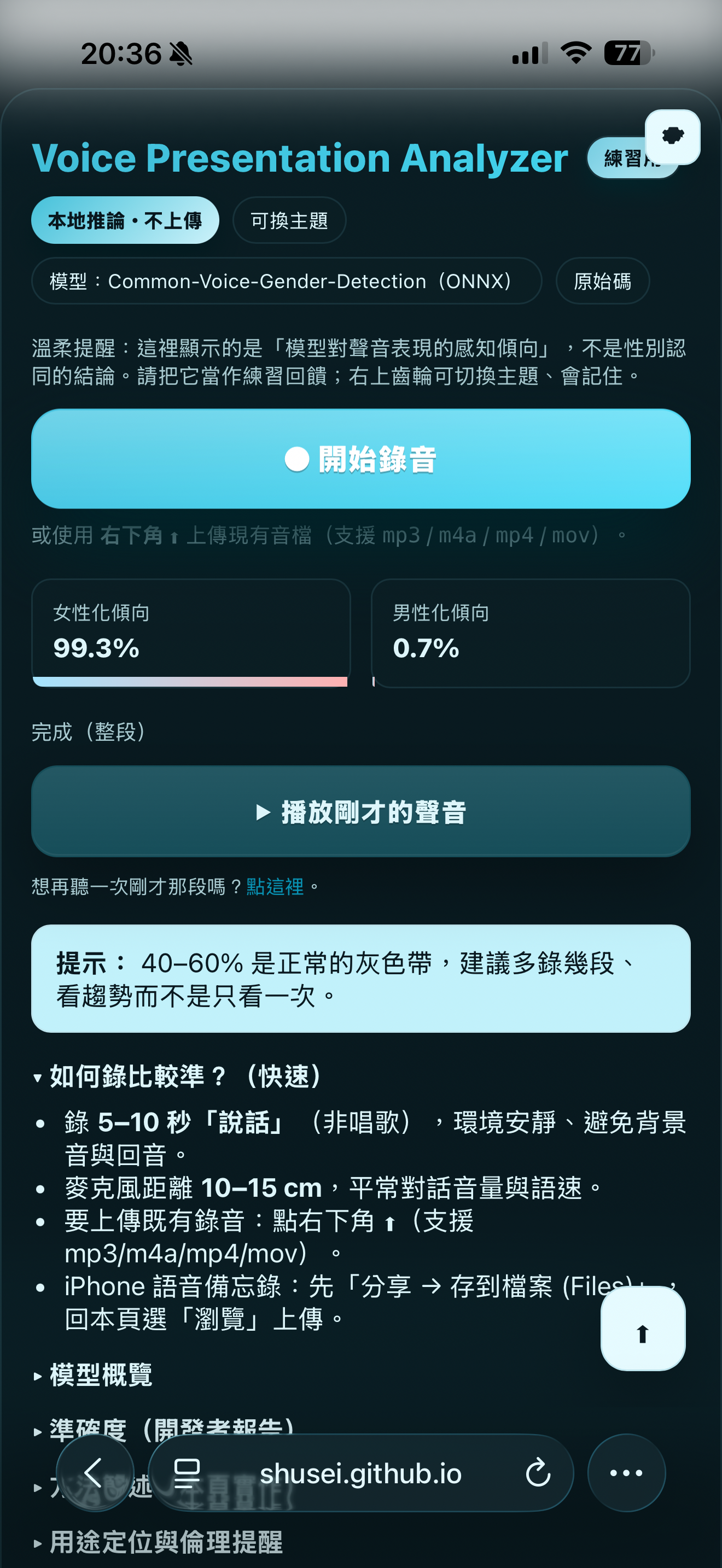This screenshot has height=1568, width=722.
Task: Upload an audio file with the arrow button
Action: click(642, 1333)
